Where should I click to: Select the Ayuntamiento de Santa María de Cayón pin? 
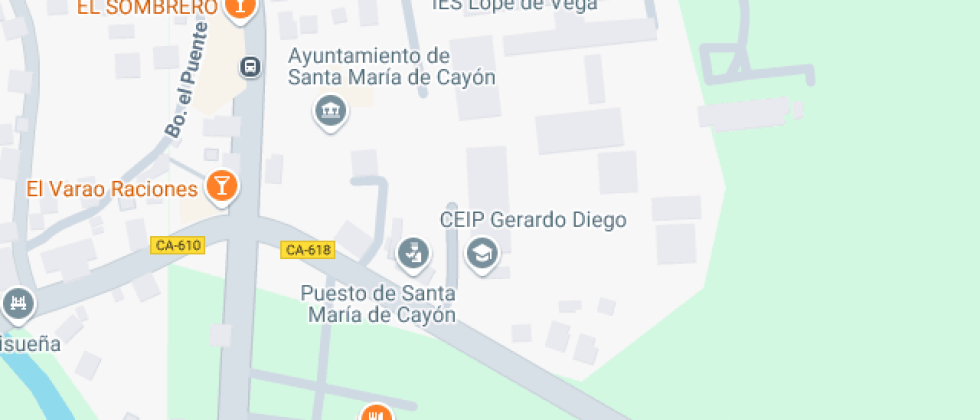tap(330, 110)
